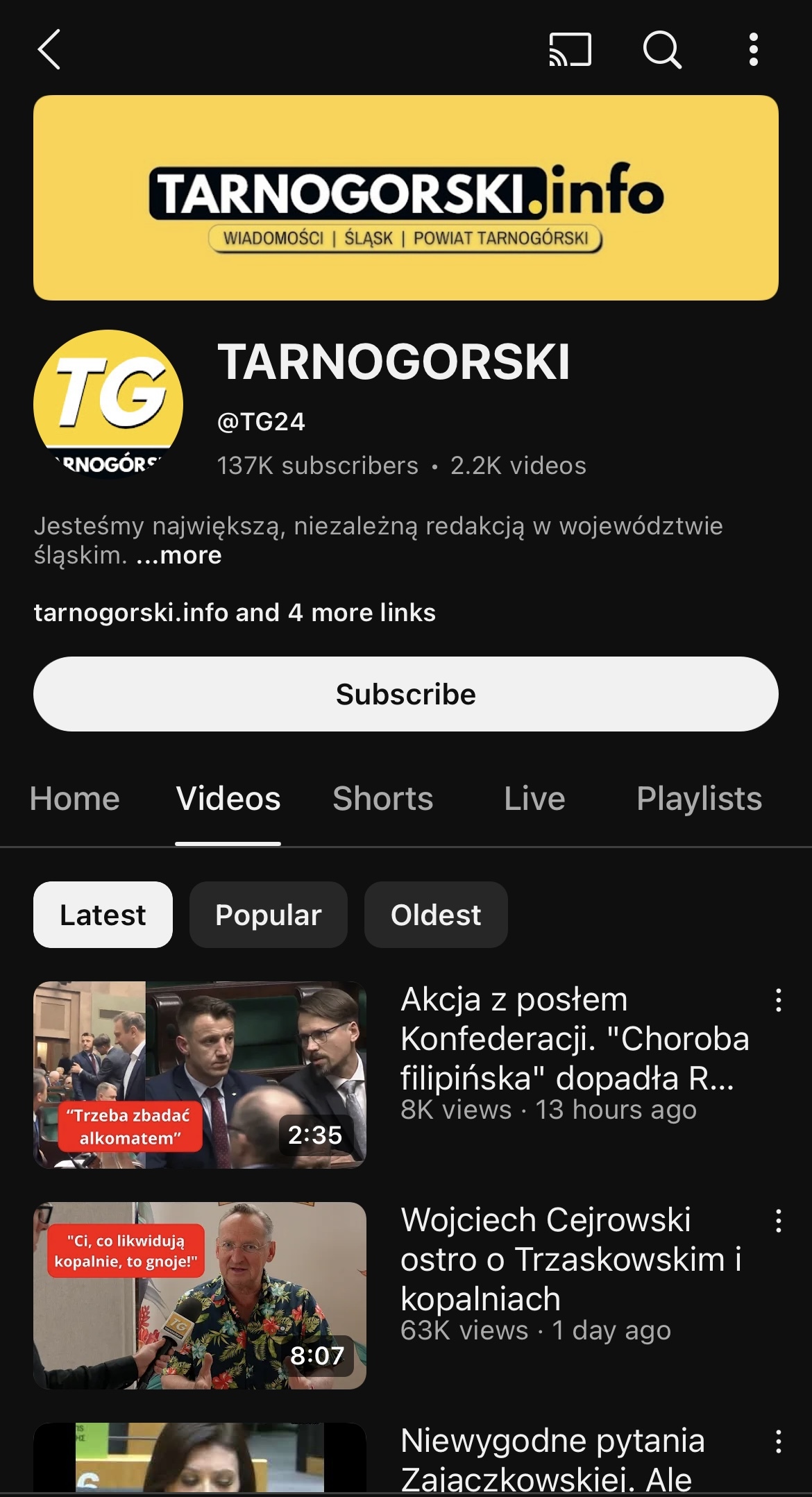Open tarnogorski.info and 4 more links
The height and width of the screenshot is (1497, 812).
point(235,613)
